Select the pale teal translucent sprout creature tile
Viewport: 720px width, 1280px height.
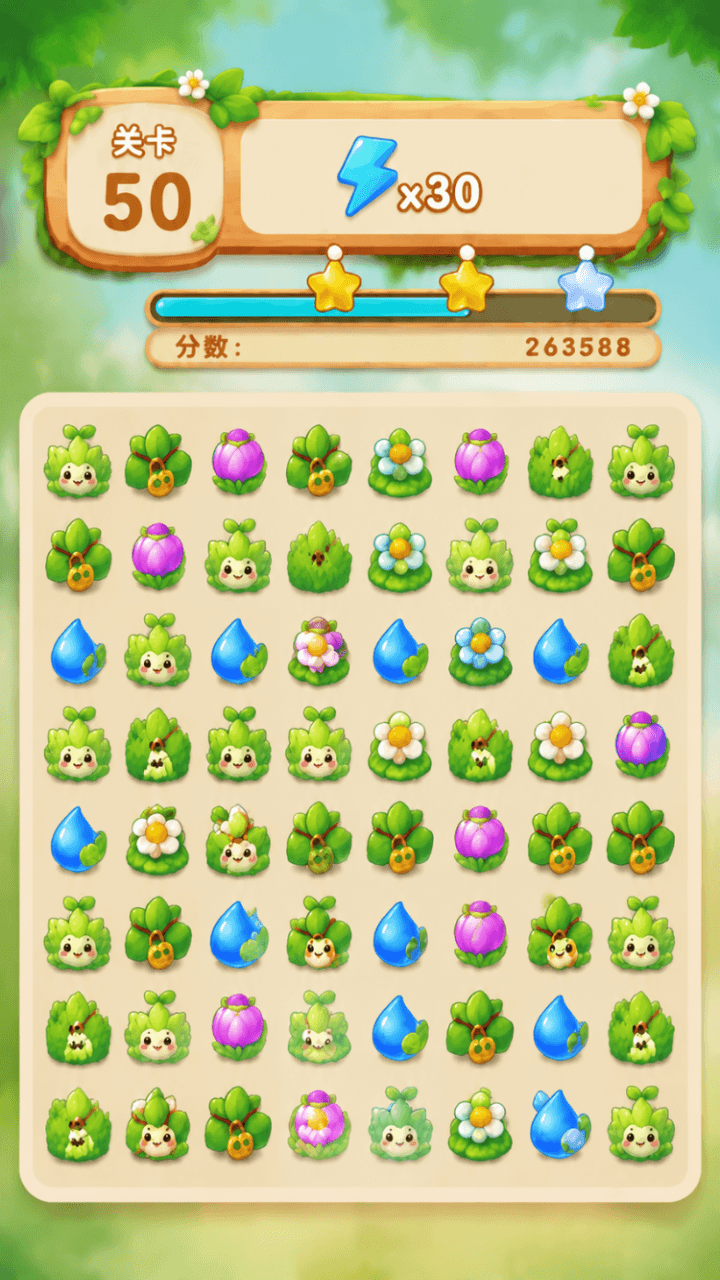point(400,1122)
